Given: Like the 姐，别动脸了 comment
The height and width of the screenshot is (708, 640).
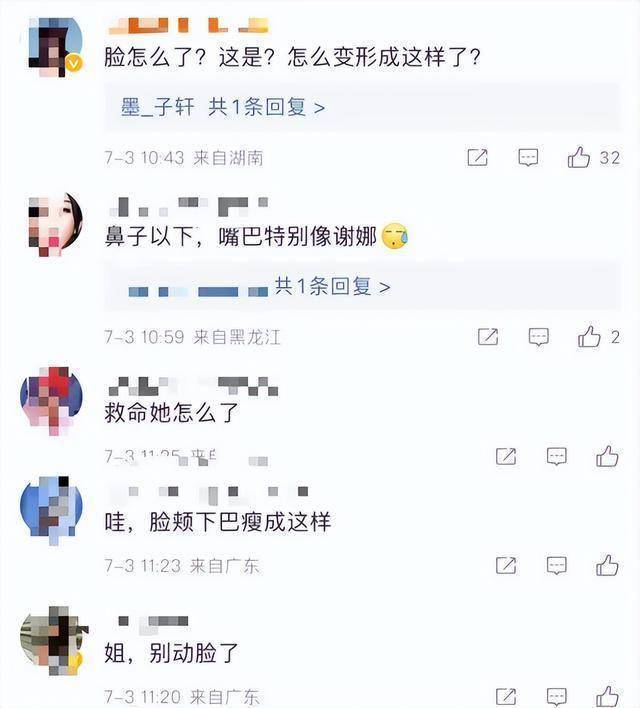Looking at the screenshot, I should [x=607, y=696].
